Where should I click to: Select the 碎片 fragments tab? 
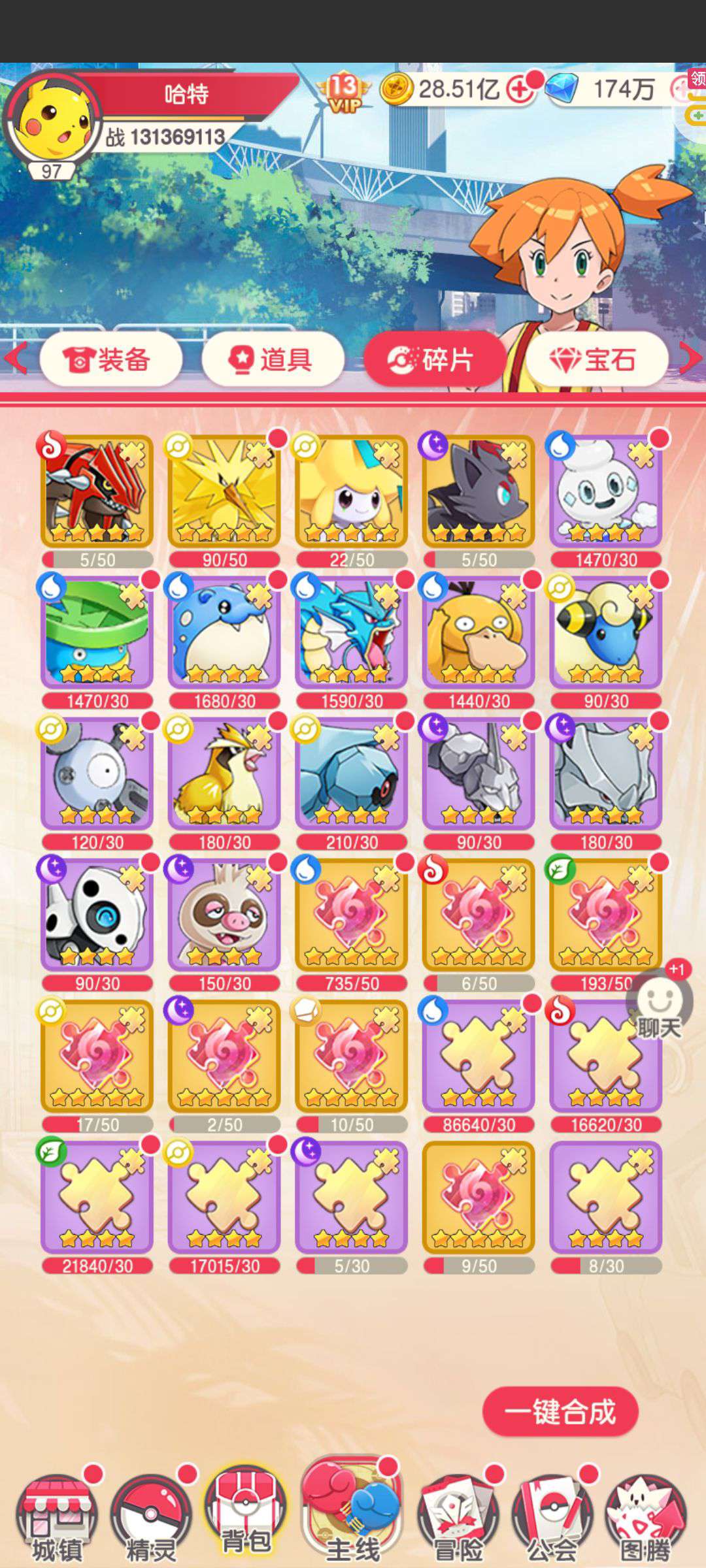[434, 359]
